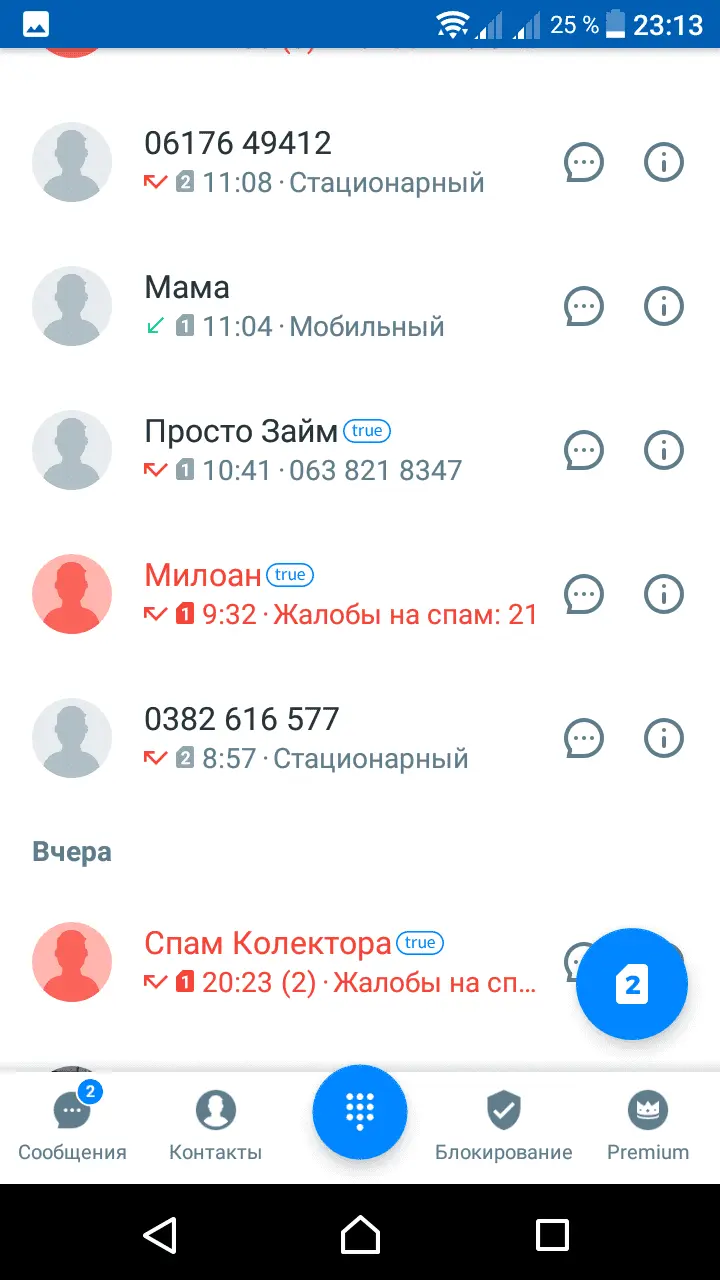Message the number 0382 616 577
Image resolution: width=720 pixels, height=1280 pixels.
584,738
